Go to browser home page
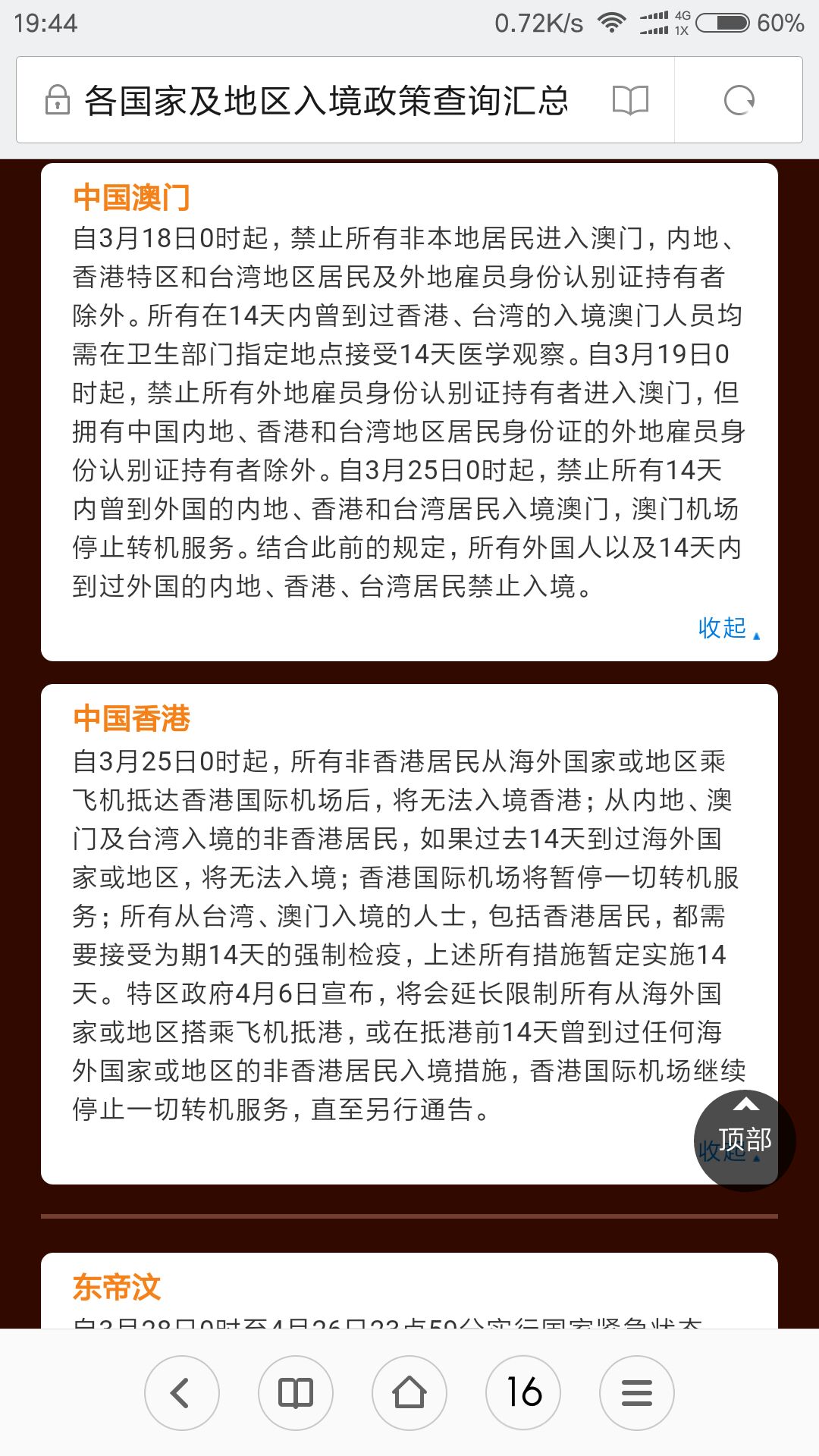This screenshot has height=1456, width=819. point(409,1392)
